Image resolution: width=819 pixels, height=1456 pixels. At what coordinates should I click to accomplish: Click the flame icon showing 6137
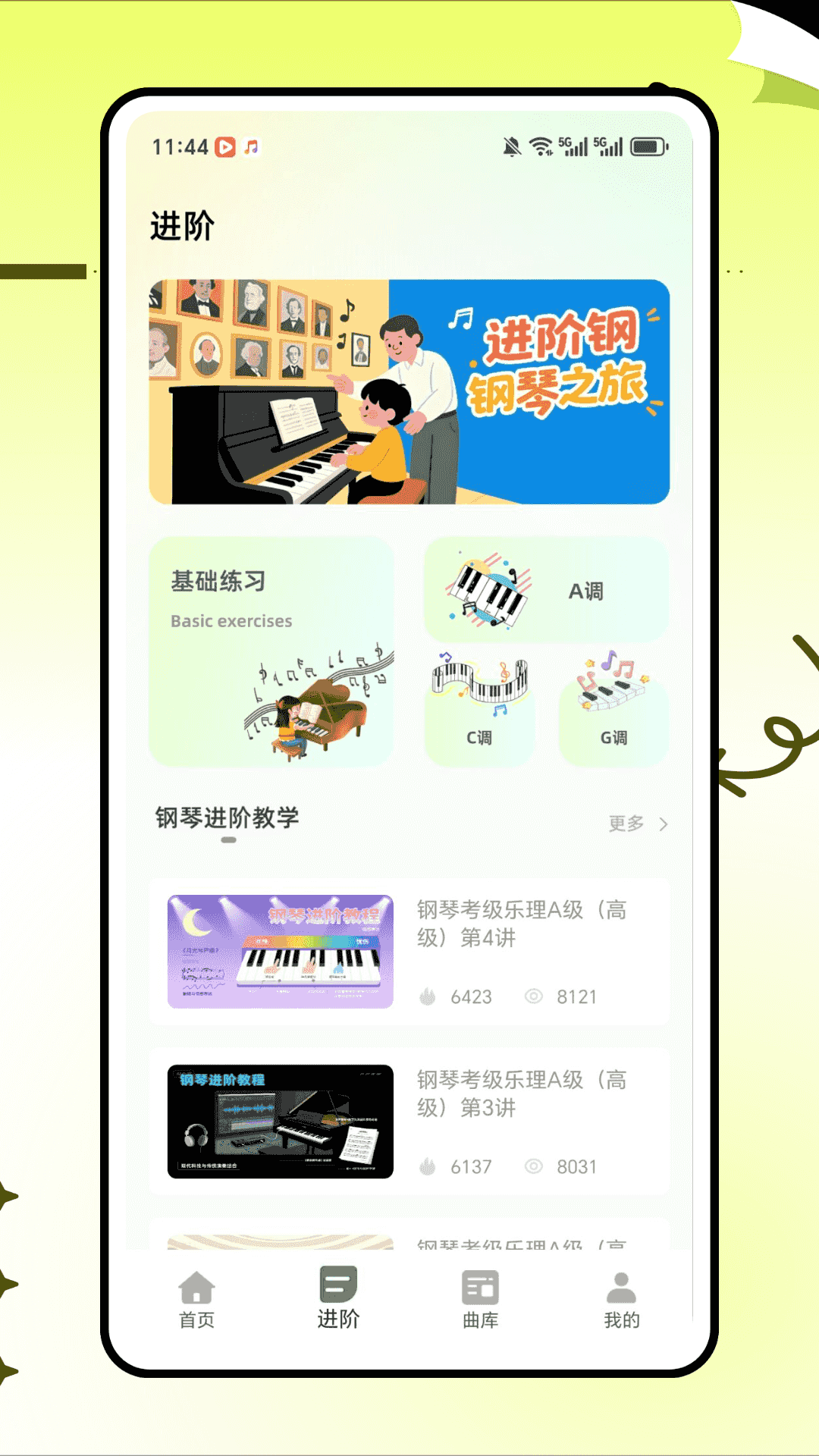[x=427, y=1167]
